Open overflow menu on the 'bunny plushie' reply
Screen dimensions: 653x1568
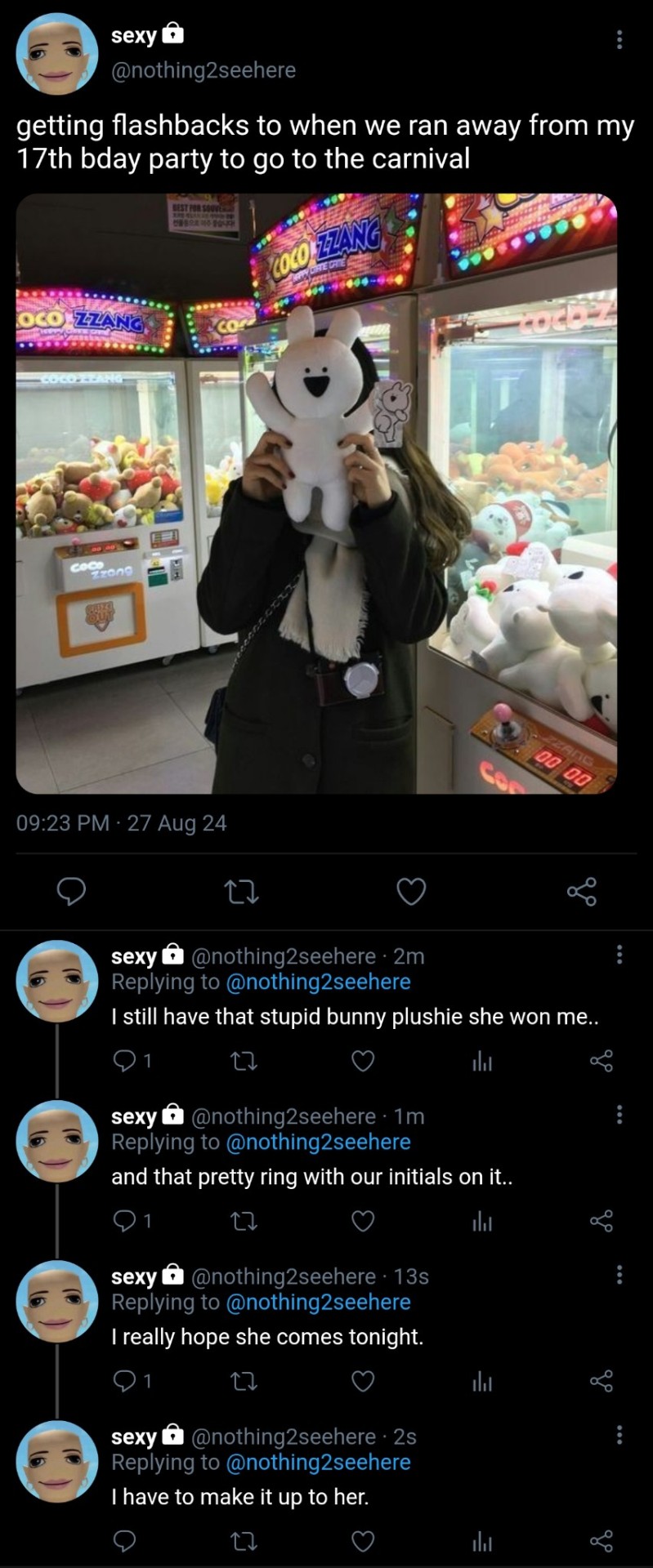pos(619,954)
